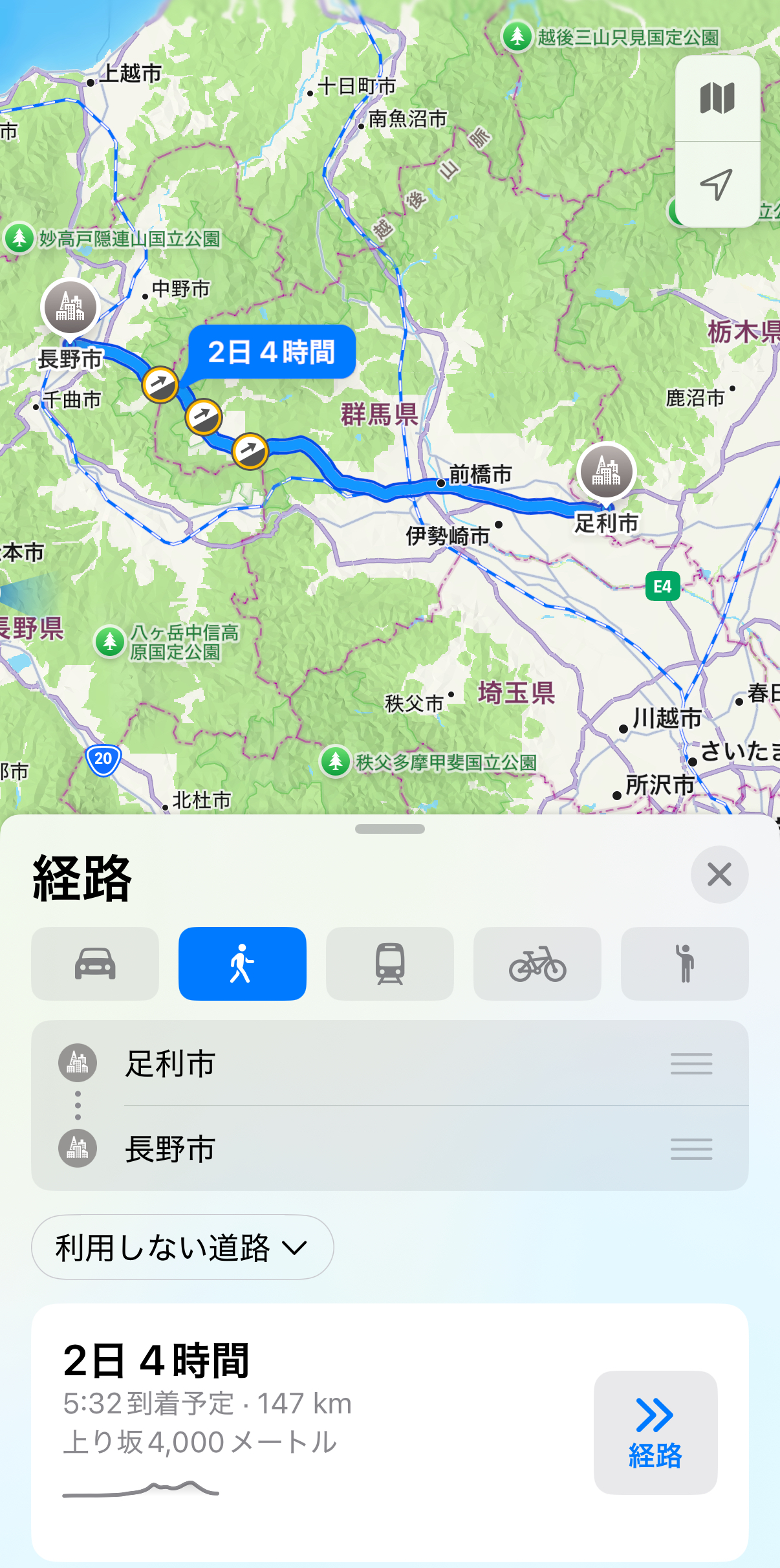
Task: Center map on current location
Action: coord(717,184)
